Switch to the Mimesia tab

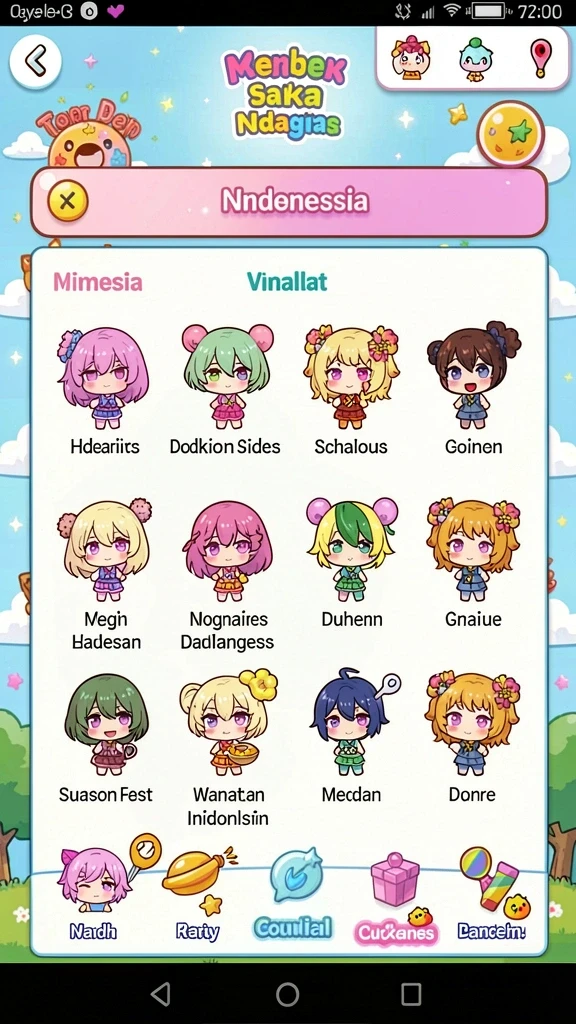tap(97, 282)
